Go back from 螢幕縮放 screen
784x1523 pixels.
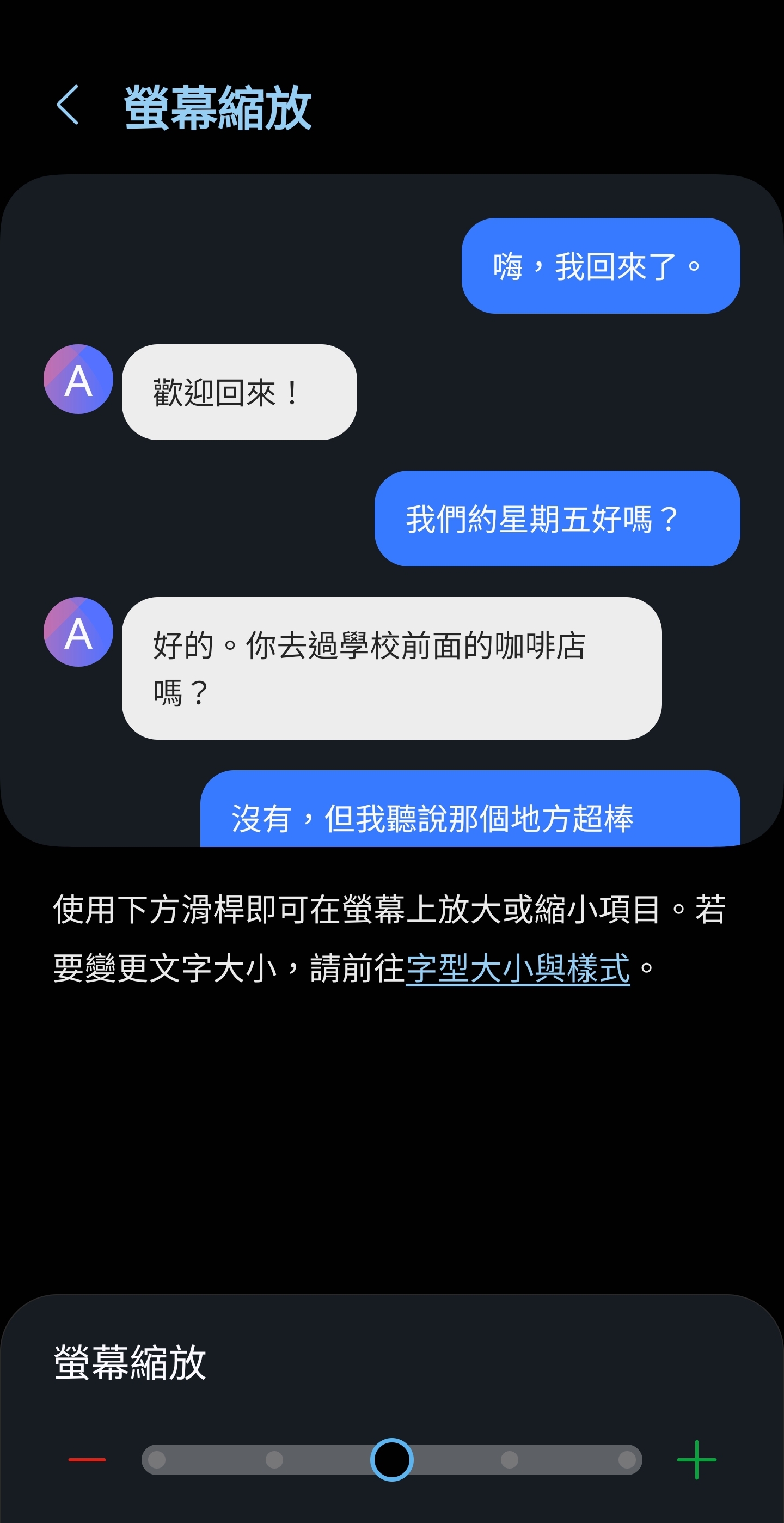pos(68,105)
